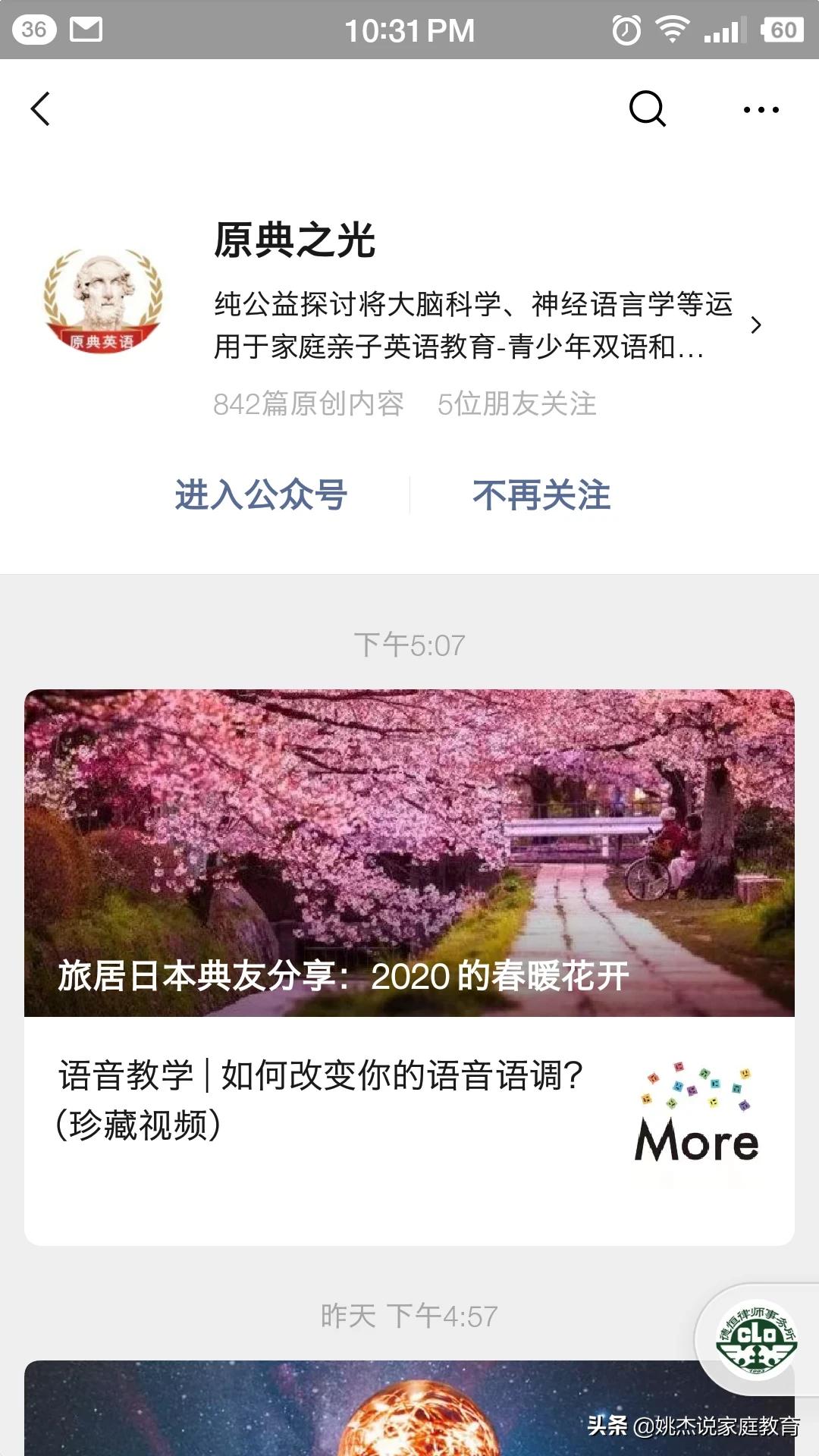819x1456 pixels.
Task: Open search in 原典之光 account
Action: pos(647,109)
